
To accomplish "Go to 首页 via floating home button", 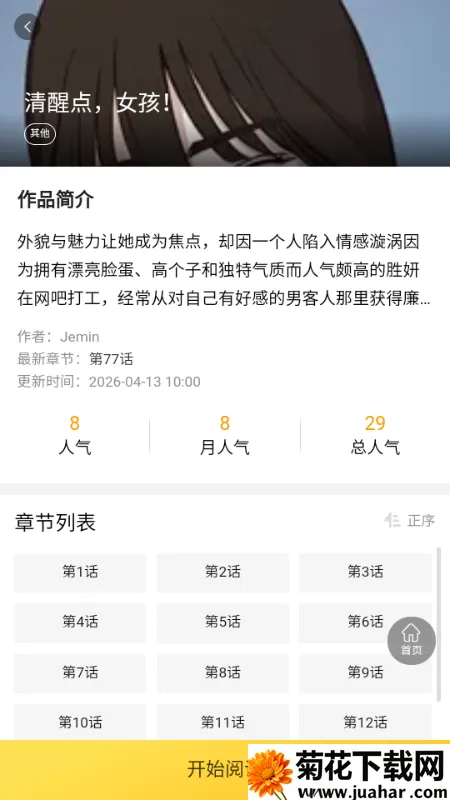I will tap(411, 641).
